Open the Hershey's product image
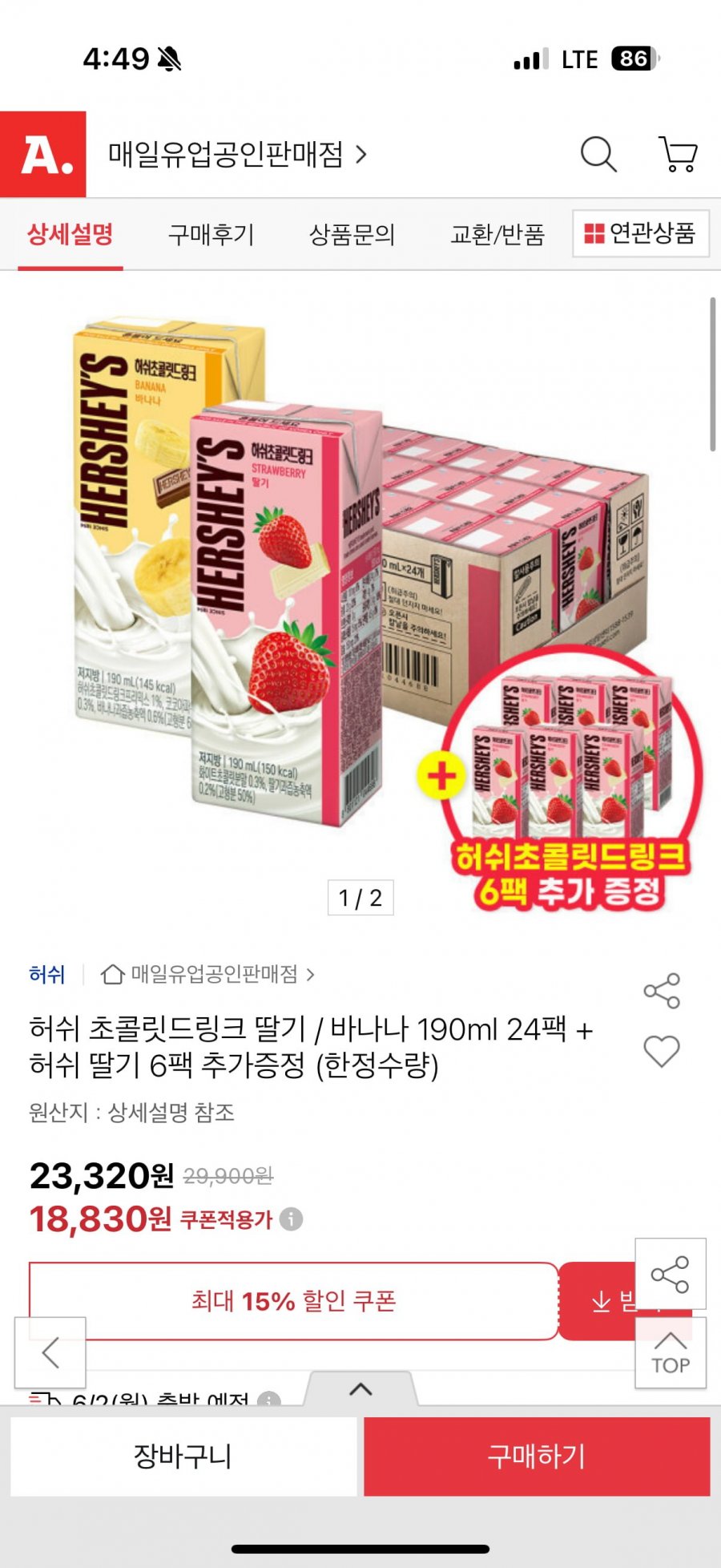Image resolution: width=721 pixels, height=1568 pixels. click(x=360, y=593)
